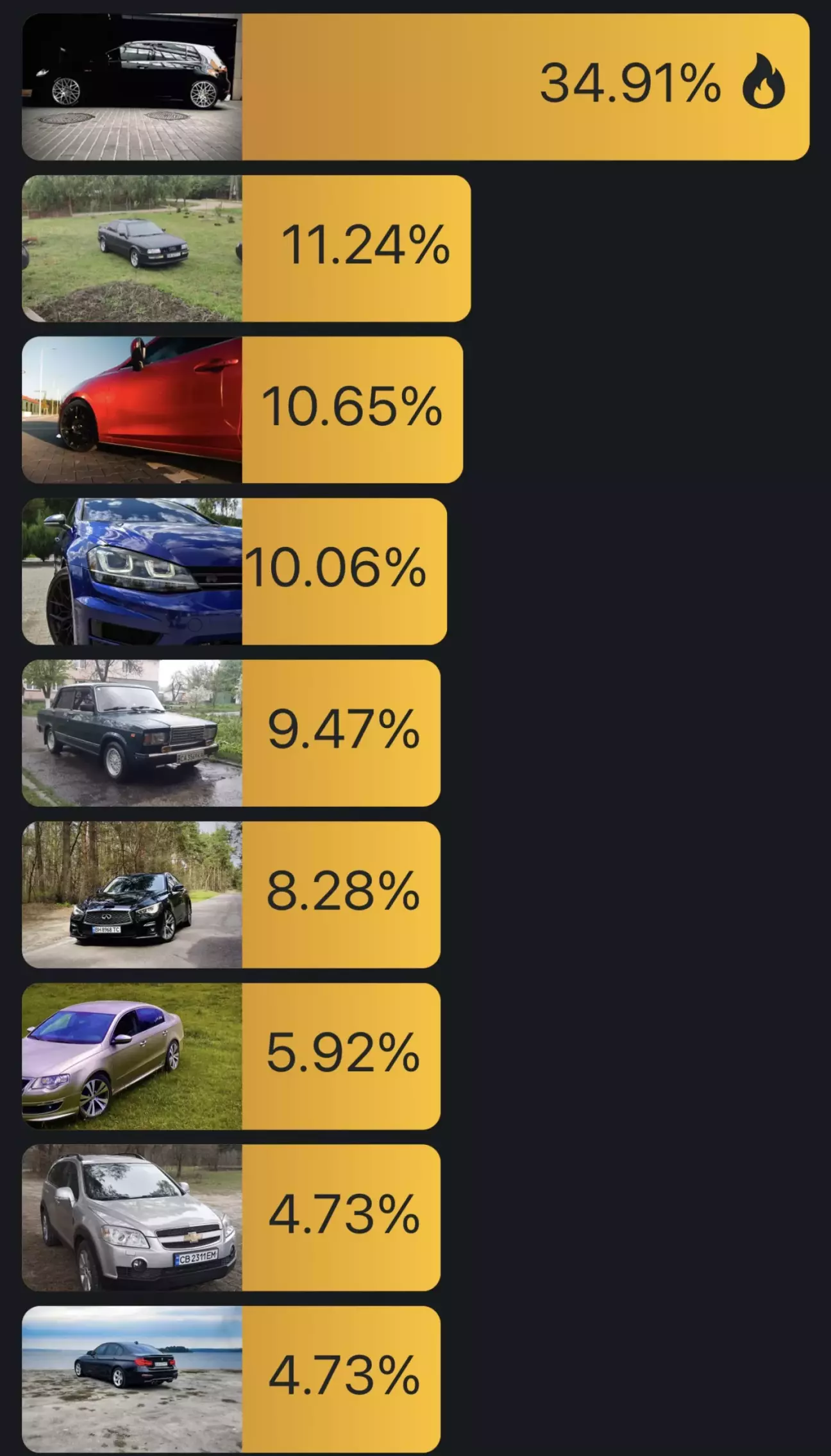View the blue Golf entry with 10.06%
The image size is (831, 1456).
point(234,571)
